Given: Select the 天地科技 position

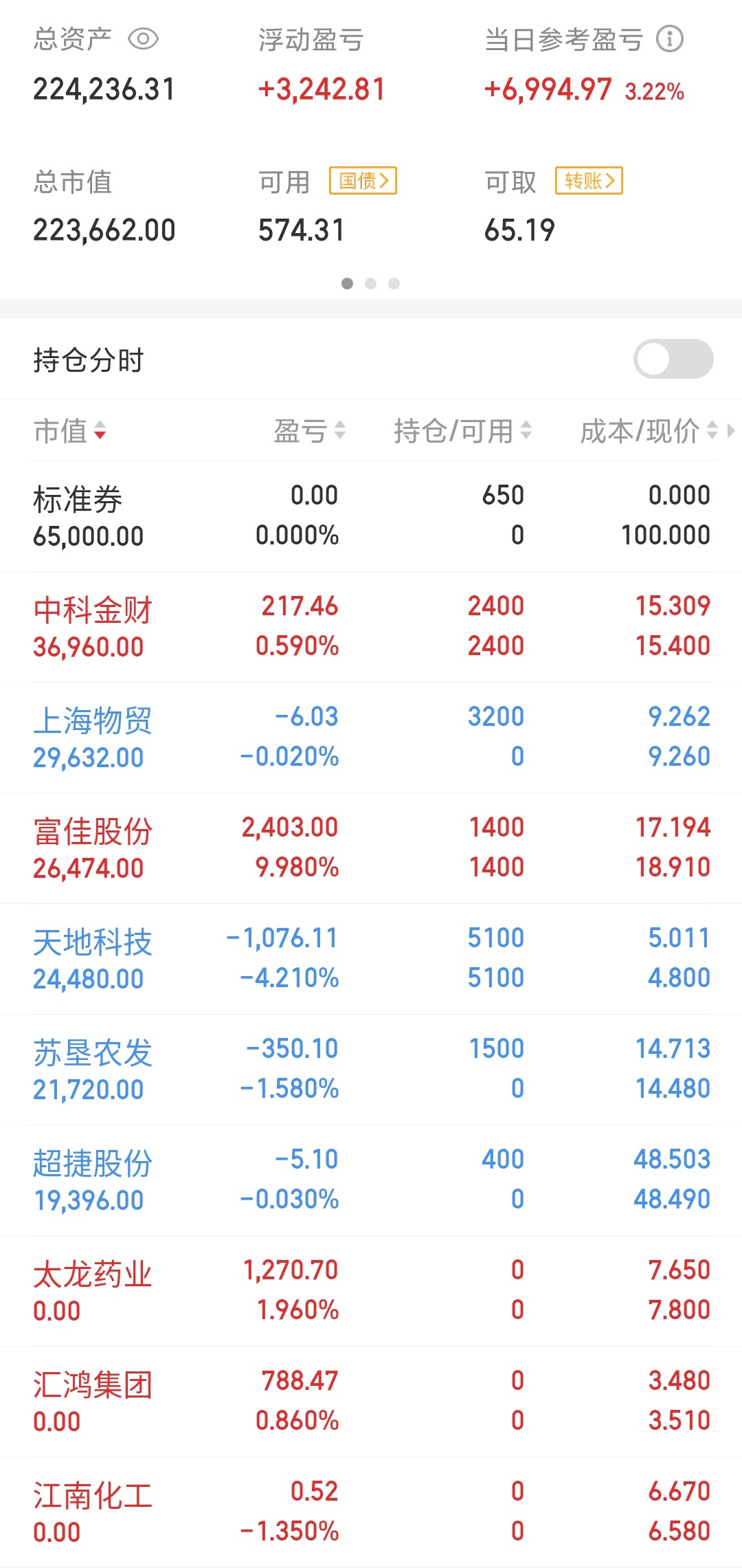Looking at the screenshot, I should pyautogui.click(x=371, y=959).
